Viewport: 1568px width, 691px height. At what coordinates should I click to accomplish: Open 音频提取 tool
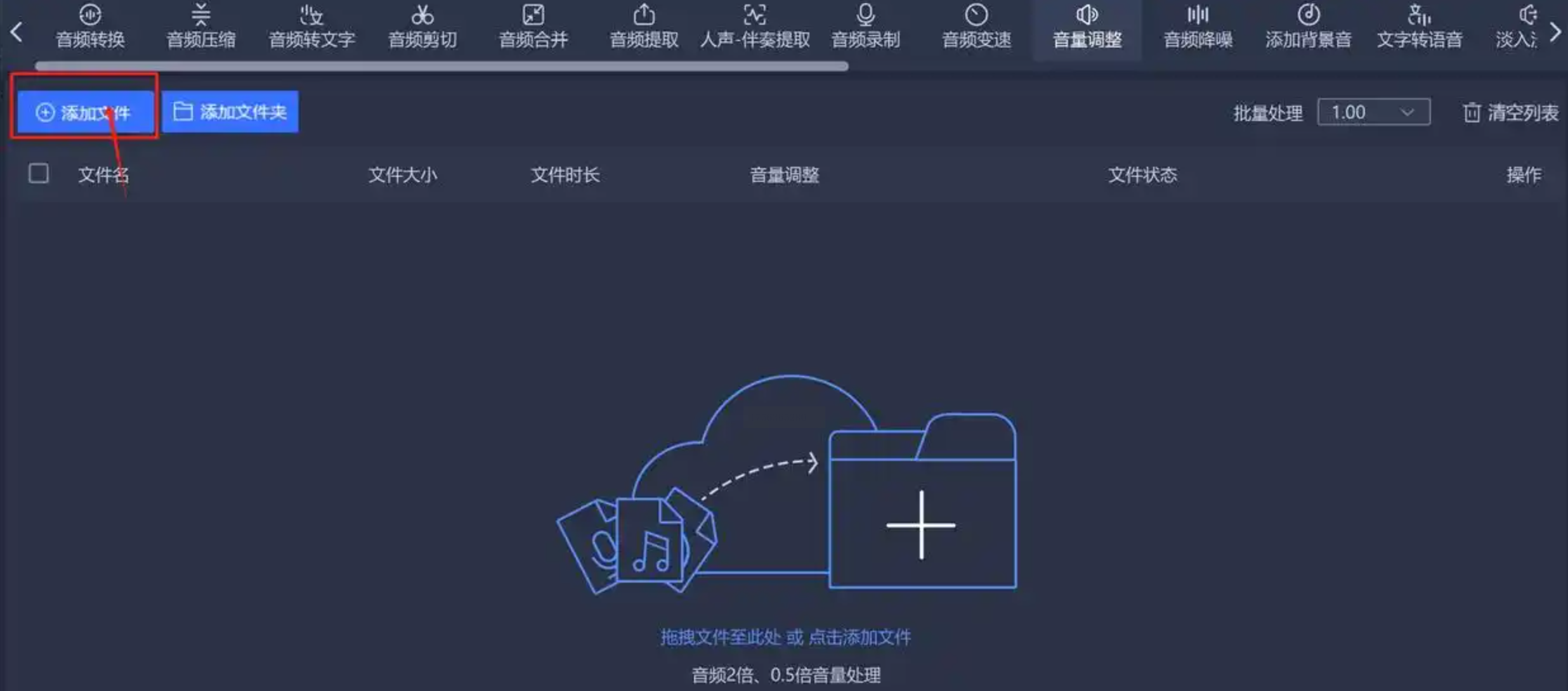pyautogui.click(x=644, y=27)
